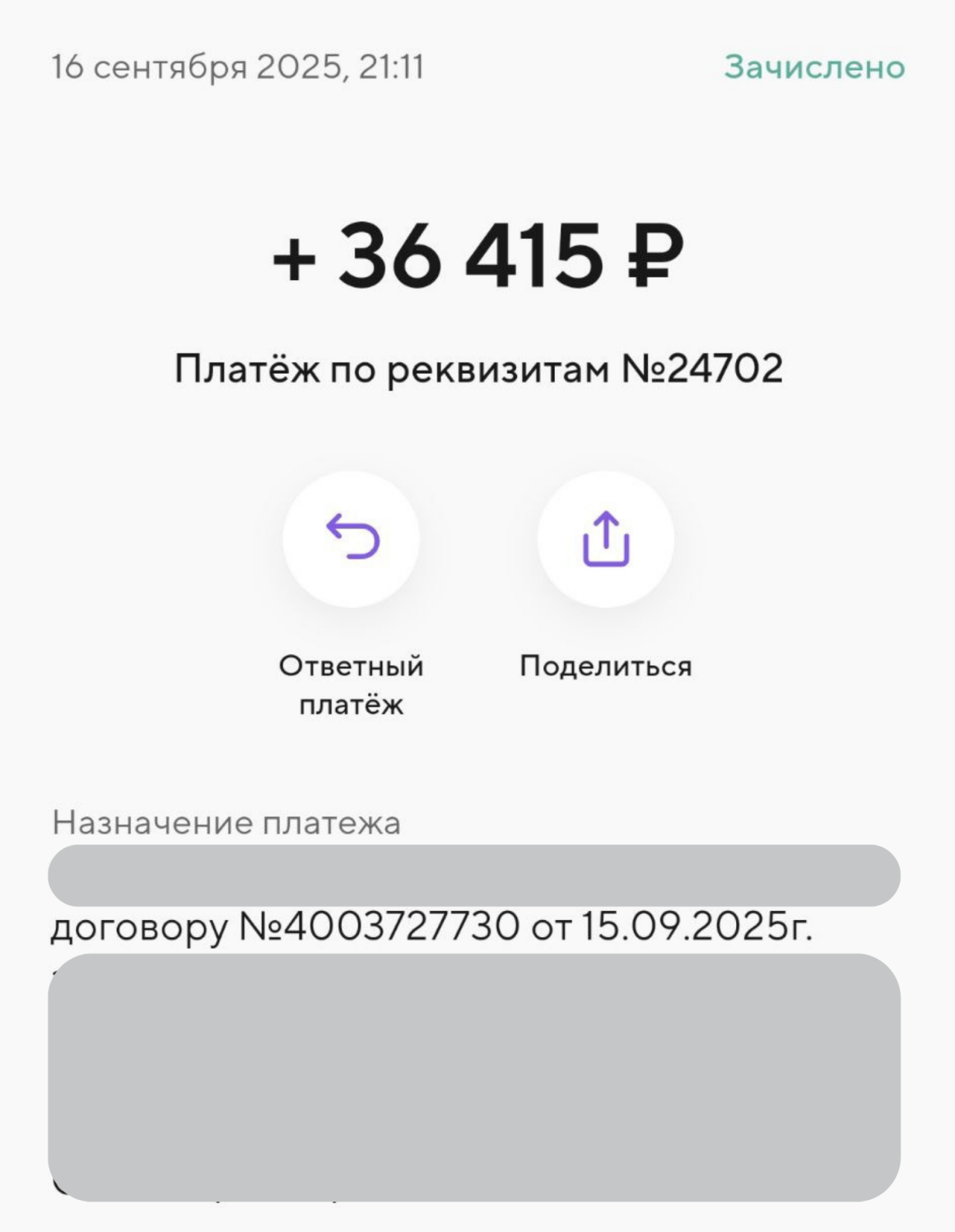
Task: Tap the Ответный платёж button
Action: 352,539
